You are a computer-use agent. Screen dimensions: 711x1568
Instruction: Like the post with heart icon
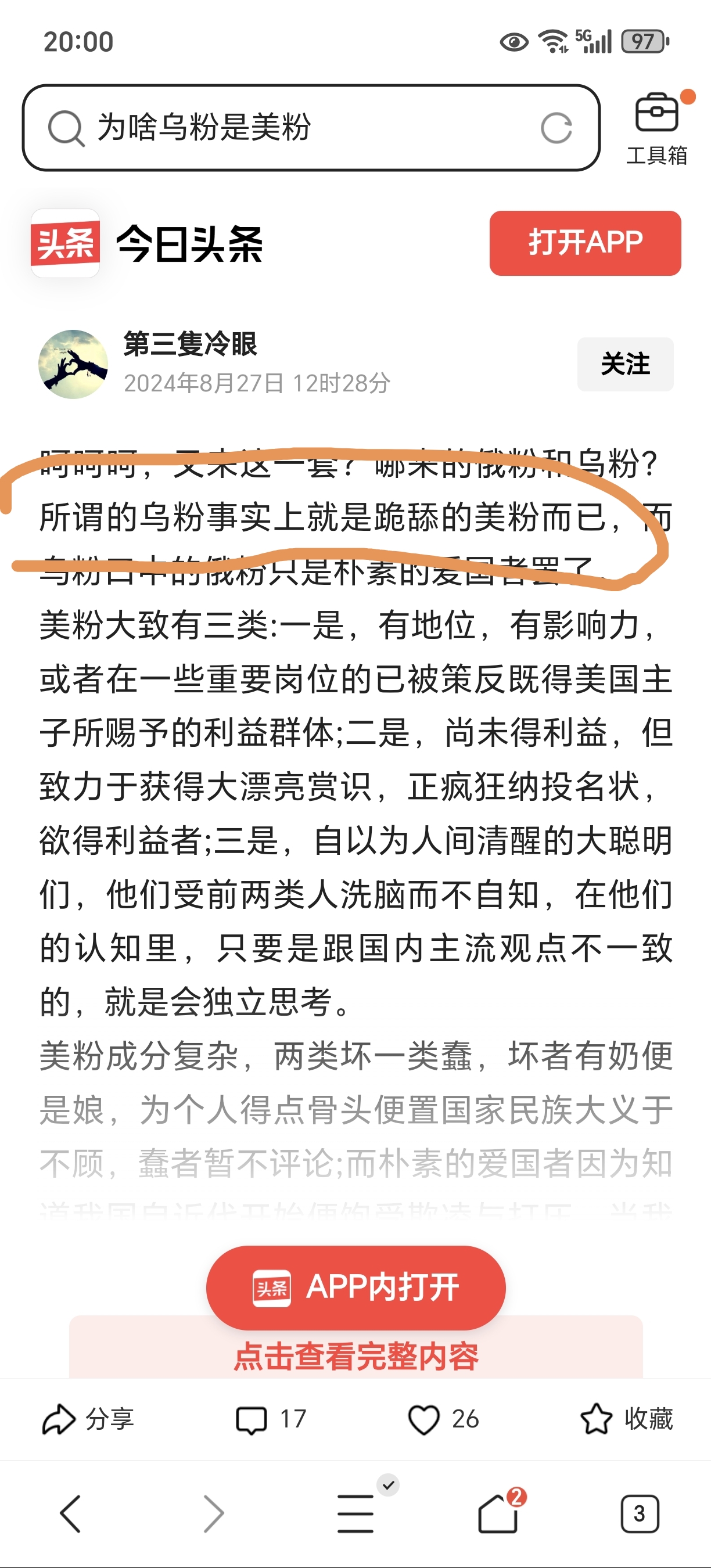tap(443, 1419)
